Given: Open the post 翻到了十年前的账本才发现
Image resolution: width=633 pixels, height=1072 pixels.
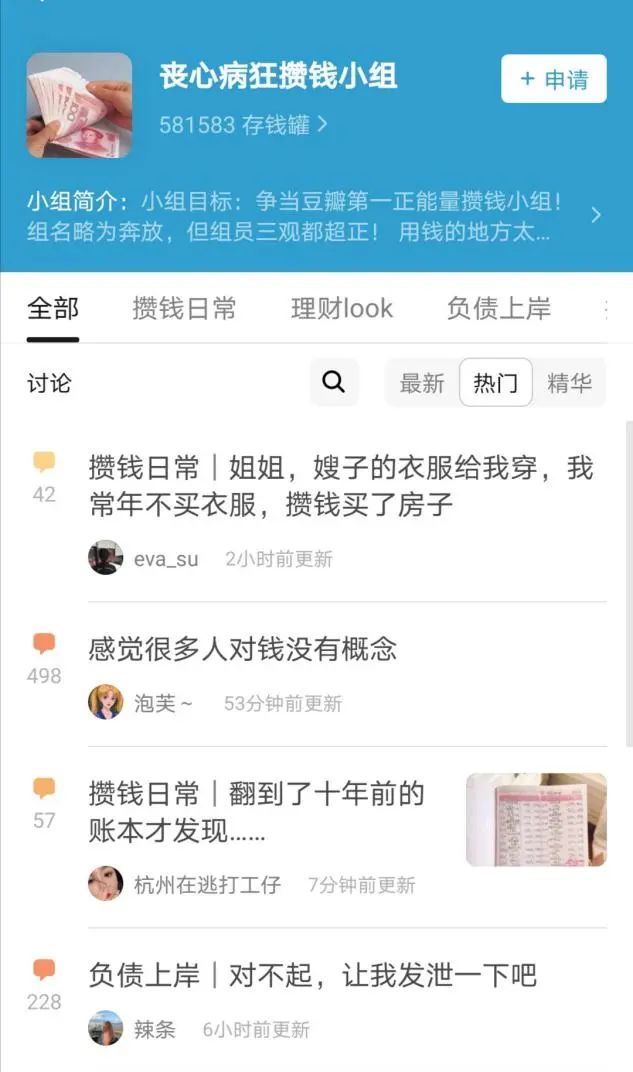Looking at the screenshot, I should [x=257, y=811].
